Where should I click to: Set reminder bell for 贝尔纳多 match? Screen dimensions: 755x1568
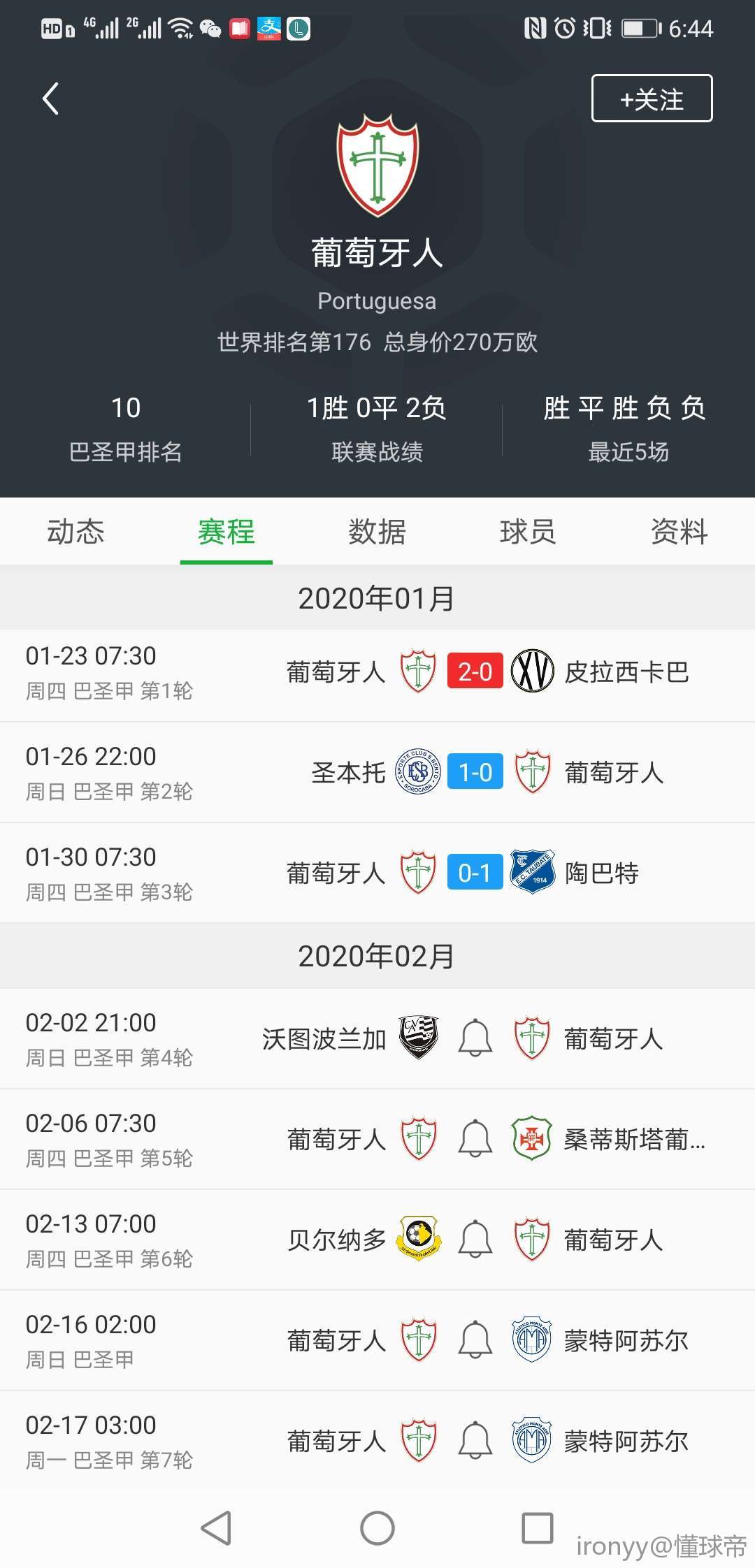tap(475, 1239)
